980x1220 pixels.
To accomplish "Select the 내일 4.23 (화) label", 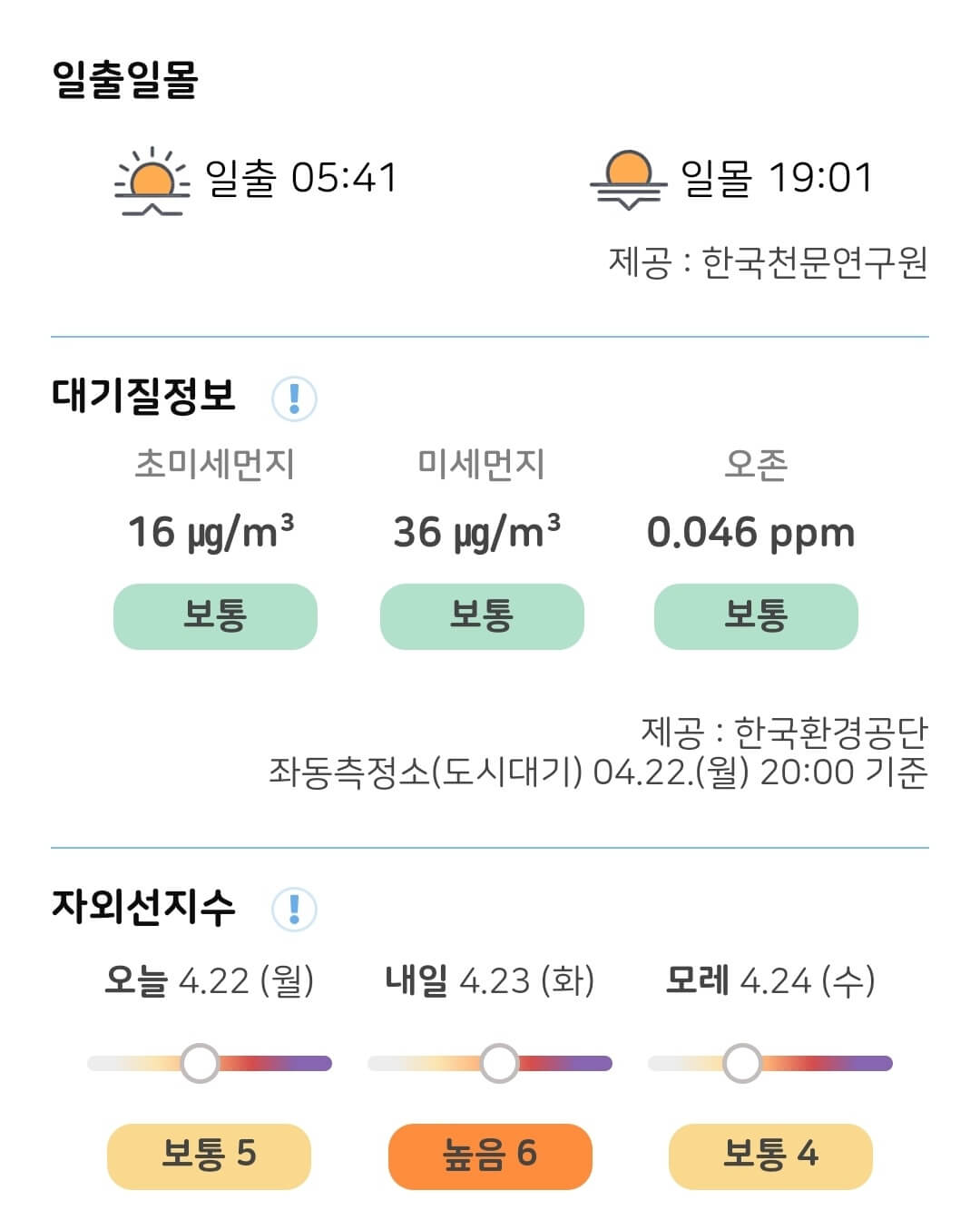I will point(490,980).
